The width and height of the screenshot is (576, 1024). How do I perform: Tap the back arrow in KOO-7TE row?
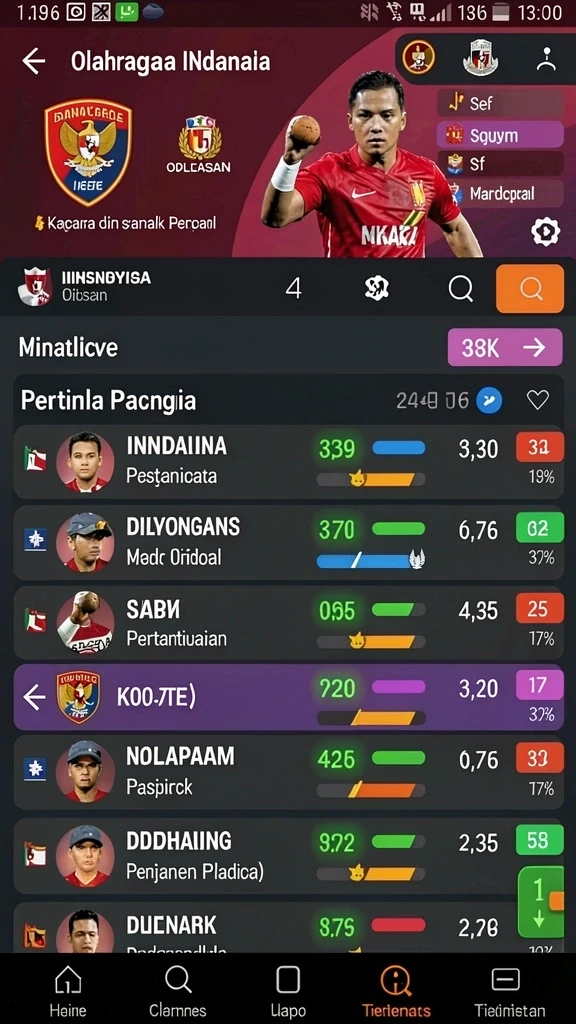pyautogui.click(x=34, y=697)
